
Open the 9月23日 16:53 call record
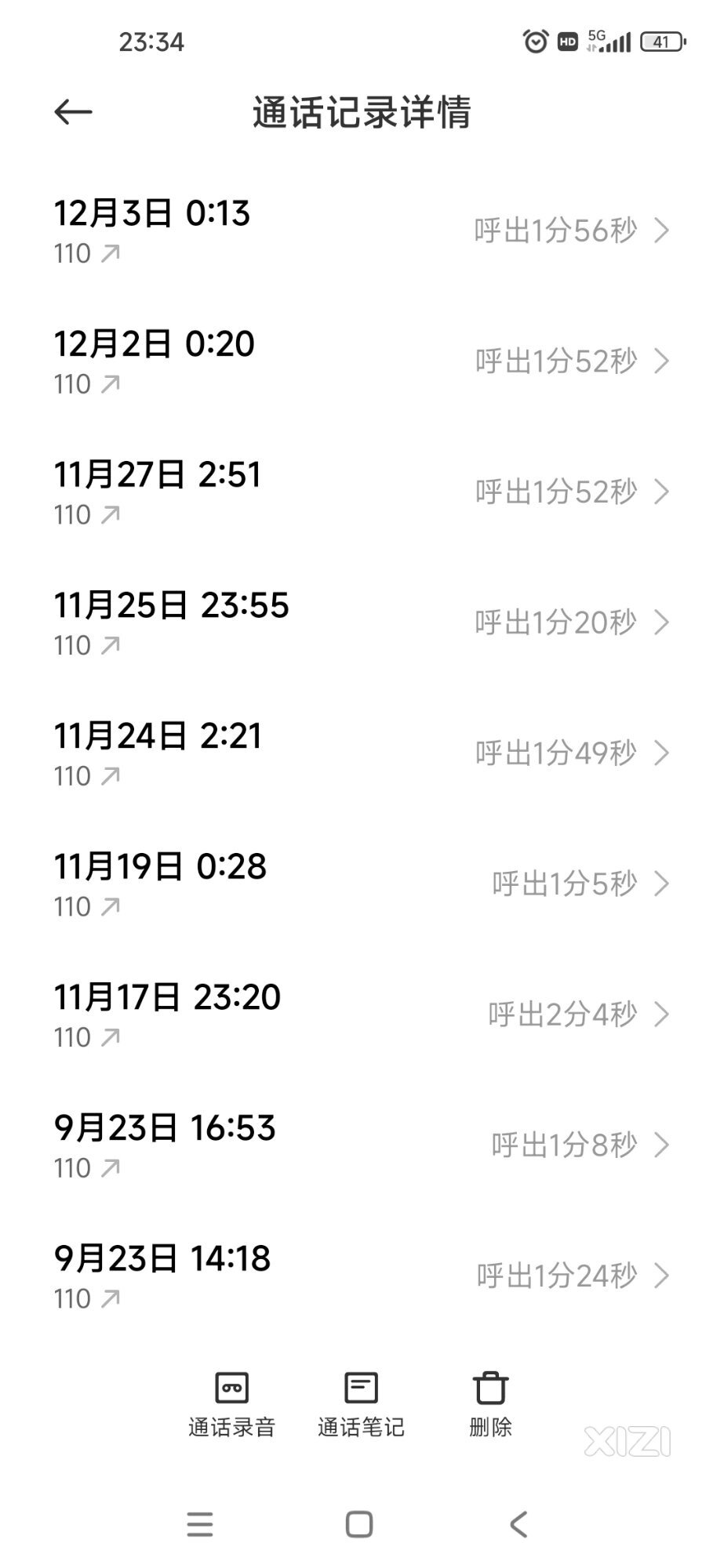362,1145
